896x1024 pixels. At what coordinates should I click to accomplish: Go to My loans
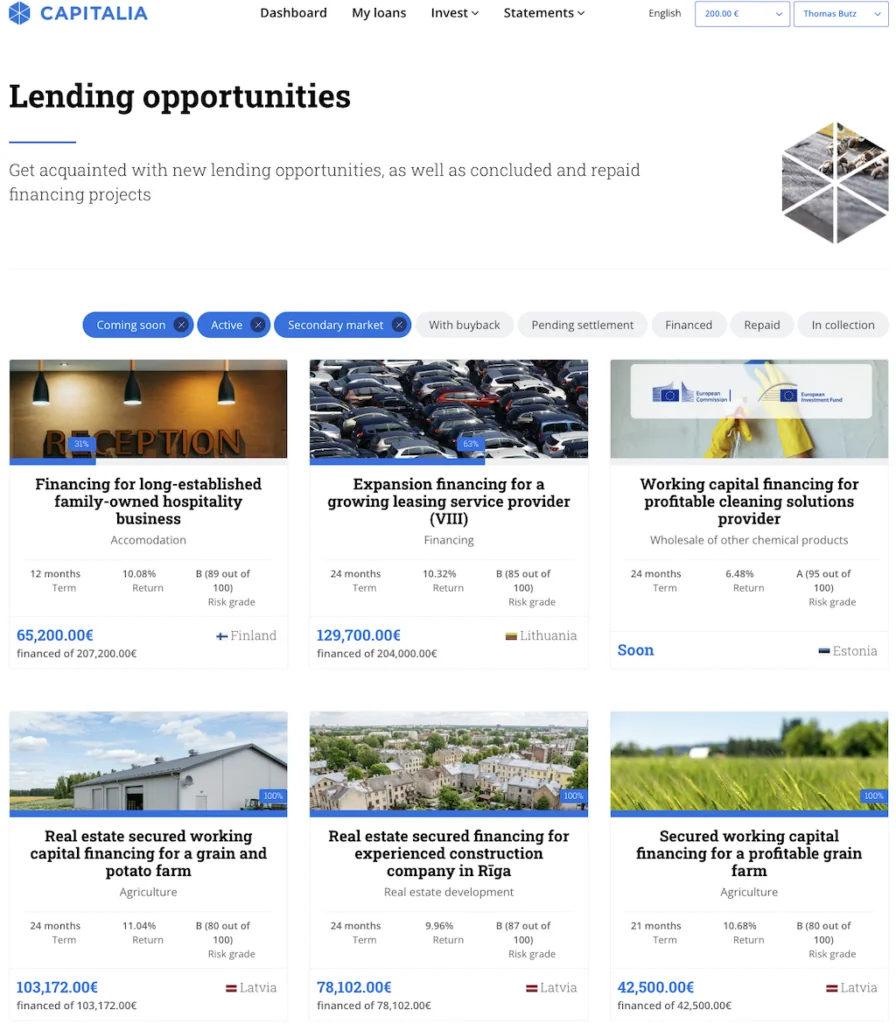pos(379,13)
